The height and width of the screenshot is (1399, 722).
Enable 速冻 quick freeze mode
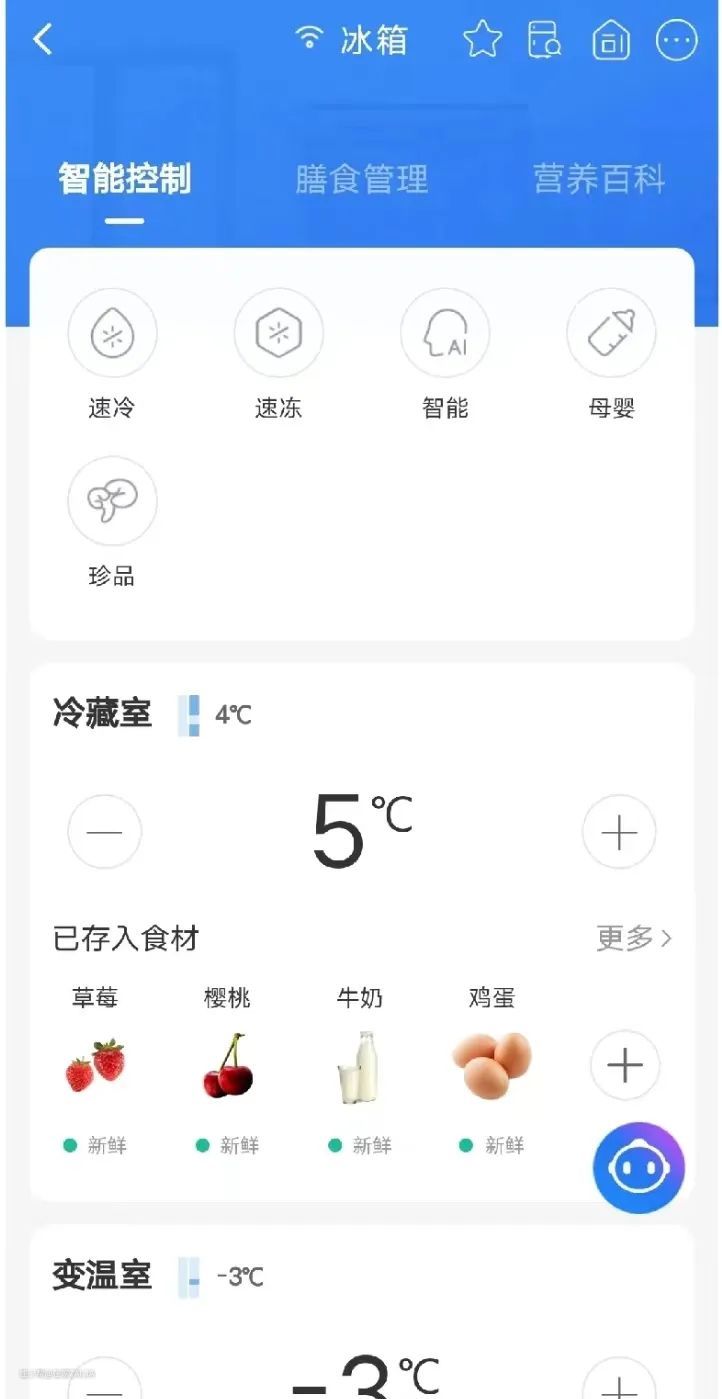point(278,334)
